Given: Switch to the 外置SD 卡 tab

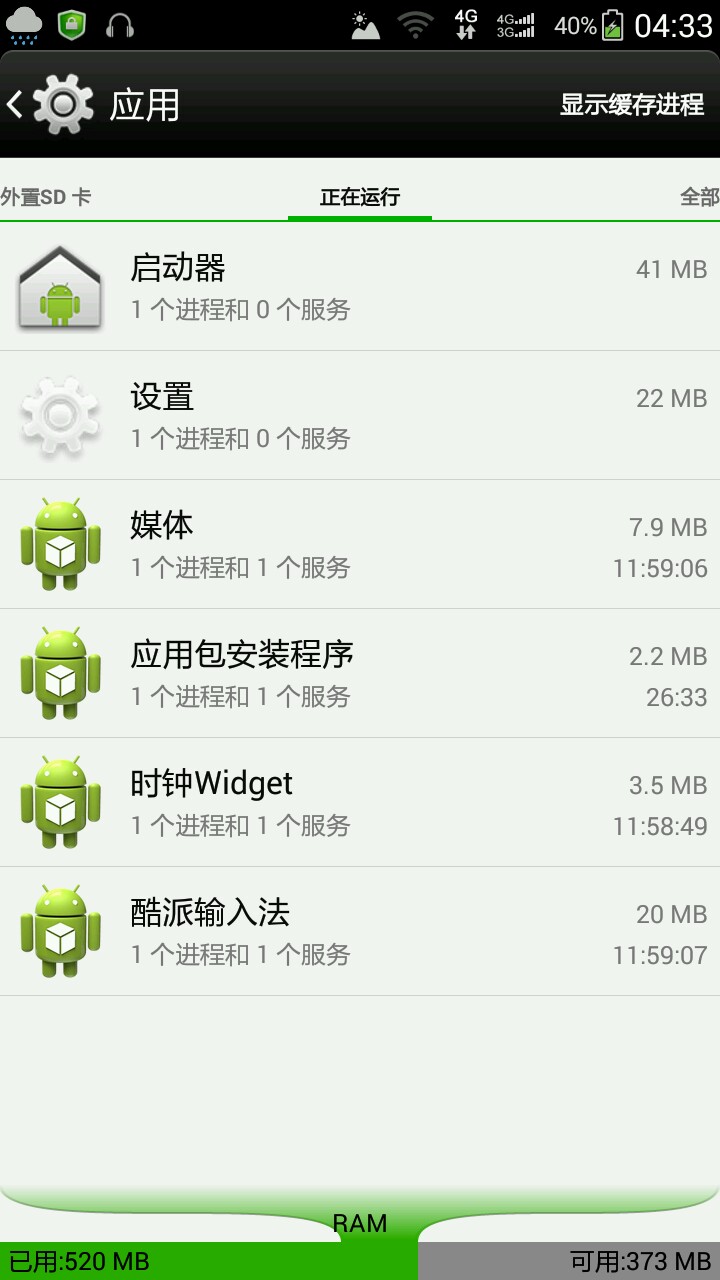Looking at the screenshot, I should pyautogui.click(x=46, y=197).
